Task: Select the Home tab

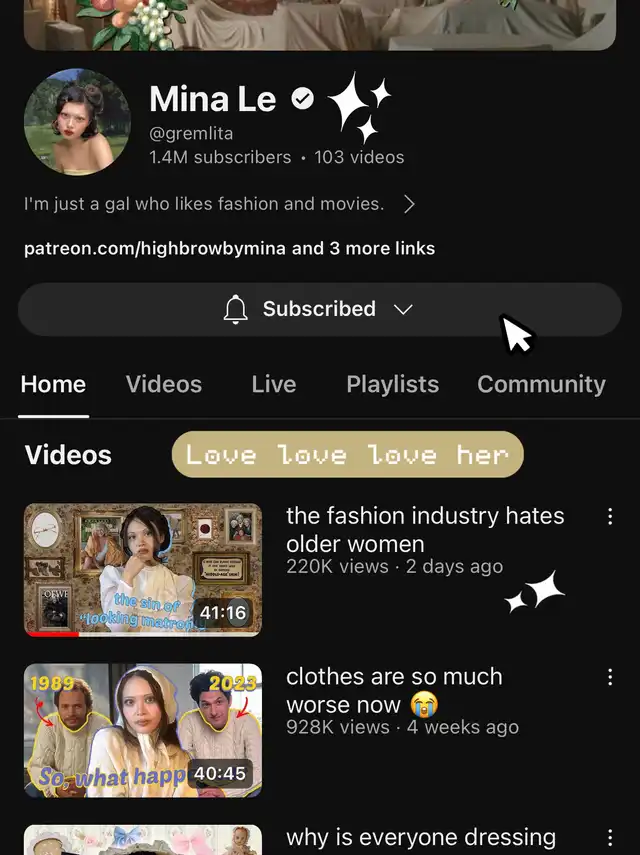Action: [53, 385]
